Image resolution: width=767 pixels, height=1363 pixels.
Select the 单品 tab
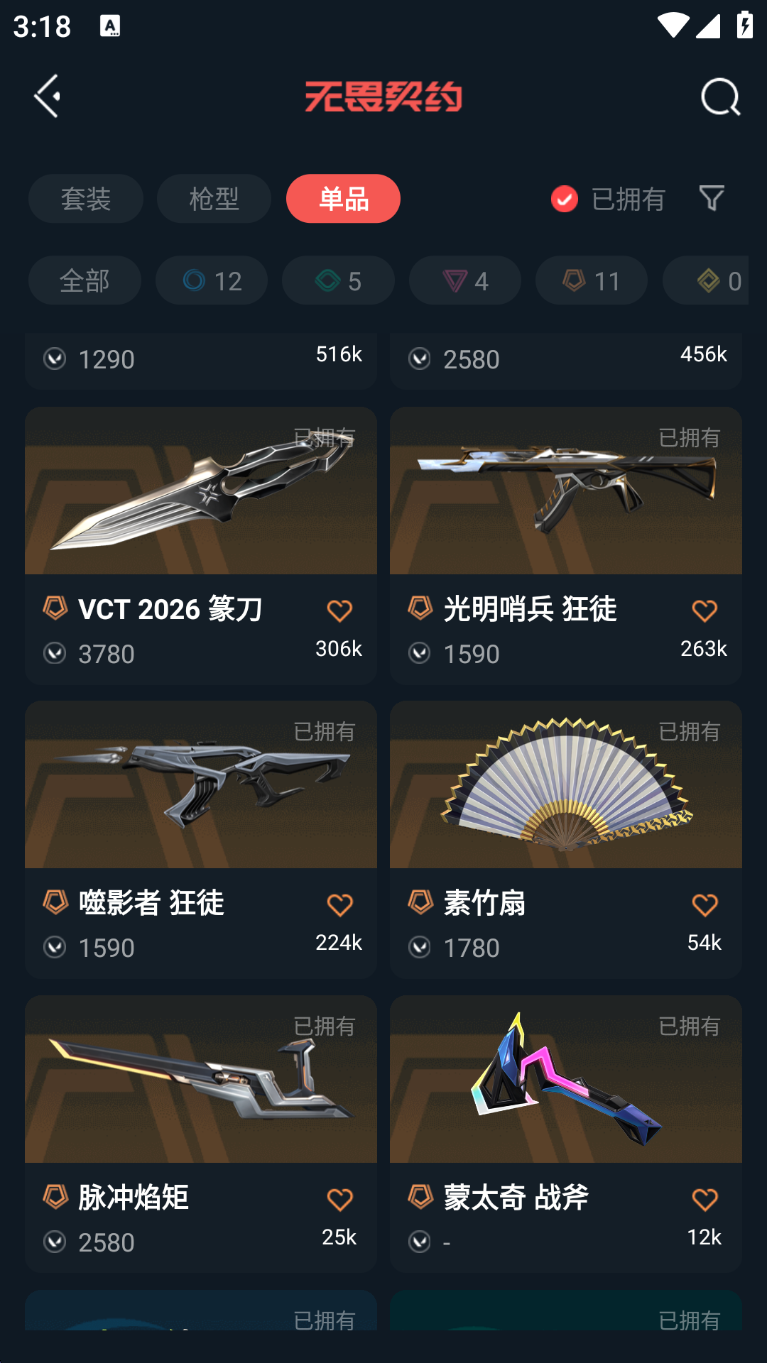(x=343, y=198)
